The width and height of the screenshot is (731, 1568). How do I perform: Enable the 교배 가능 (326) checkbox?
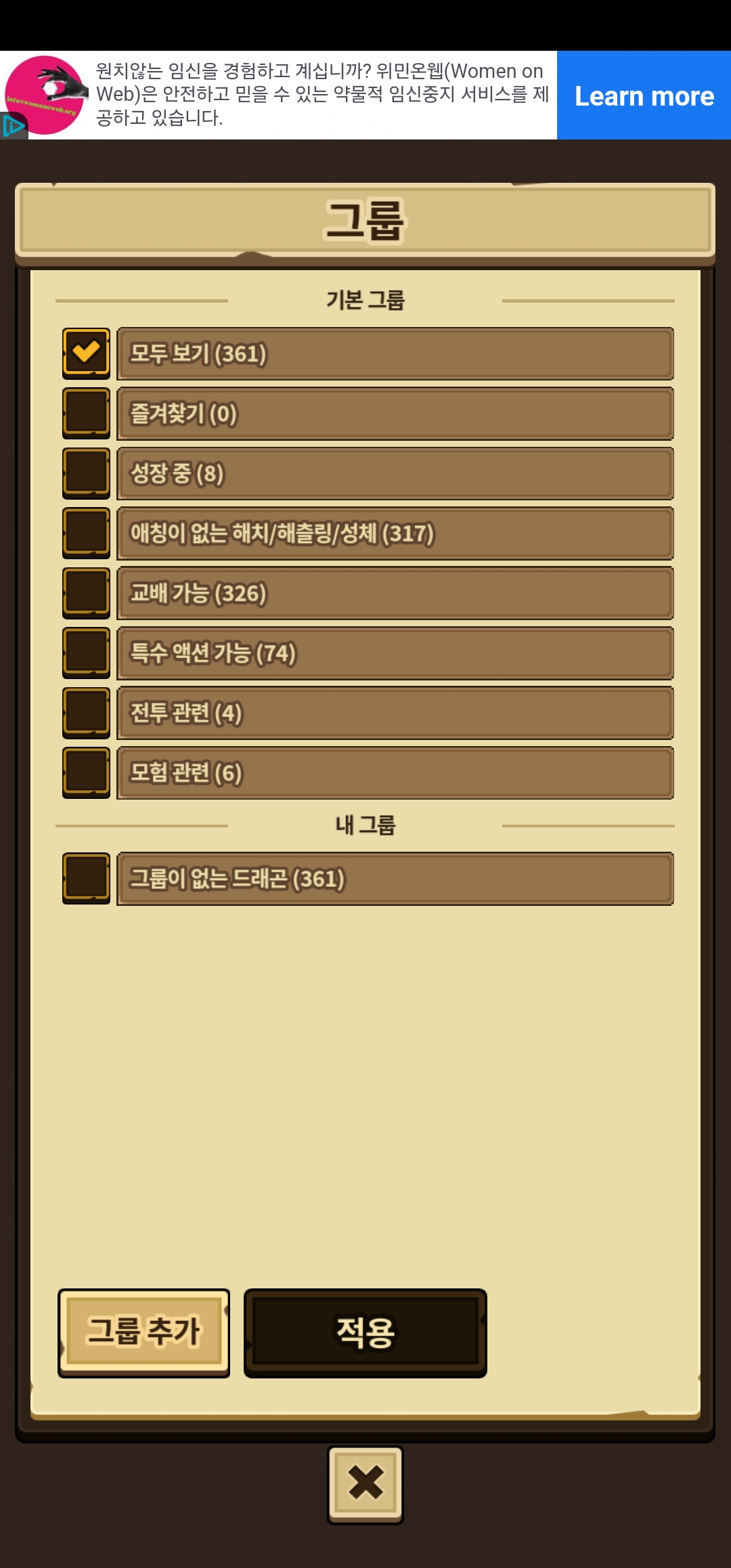86,592
